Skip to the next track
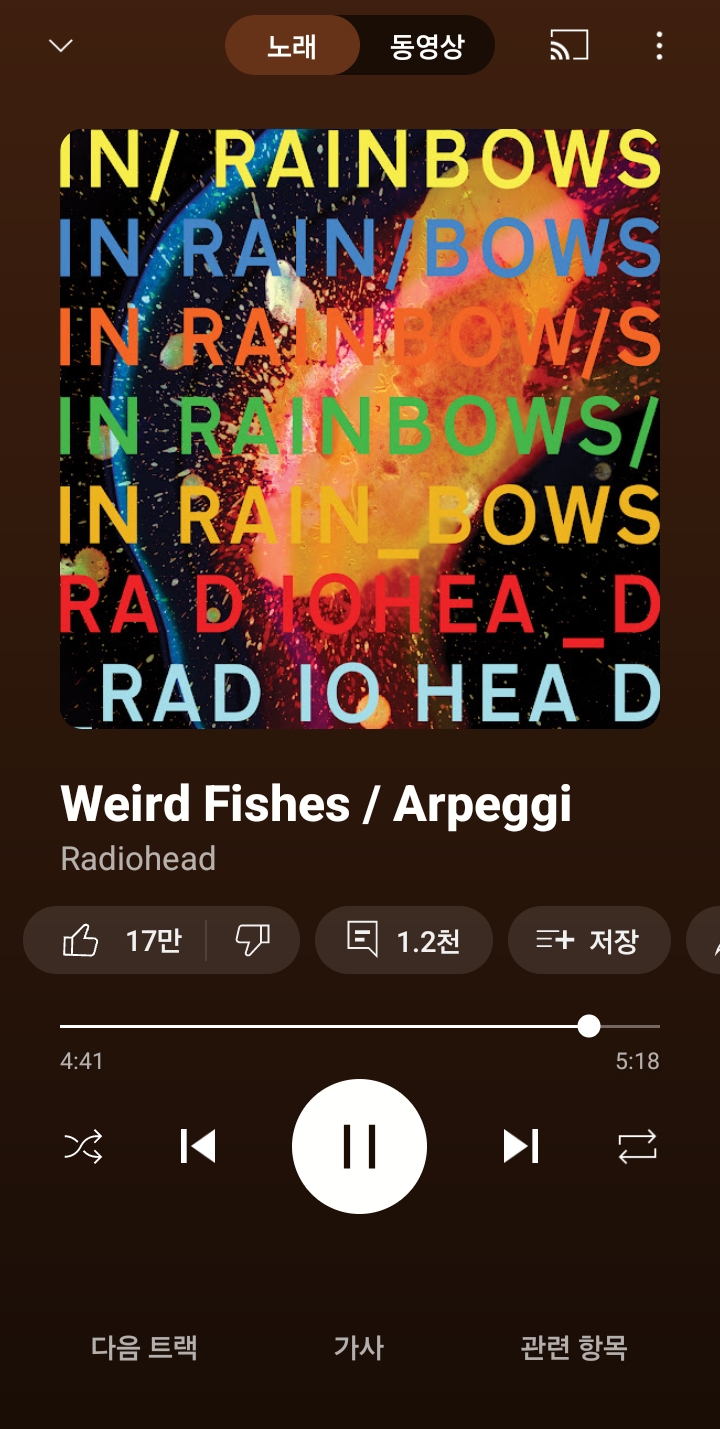720x1429 pixels. pos(520,1146)
